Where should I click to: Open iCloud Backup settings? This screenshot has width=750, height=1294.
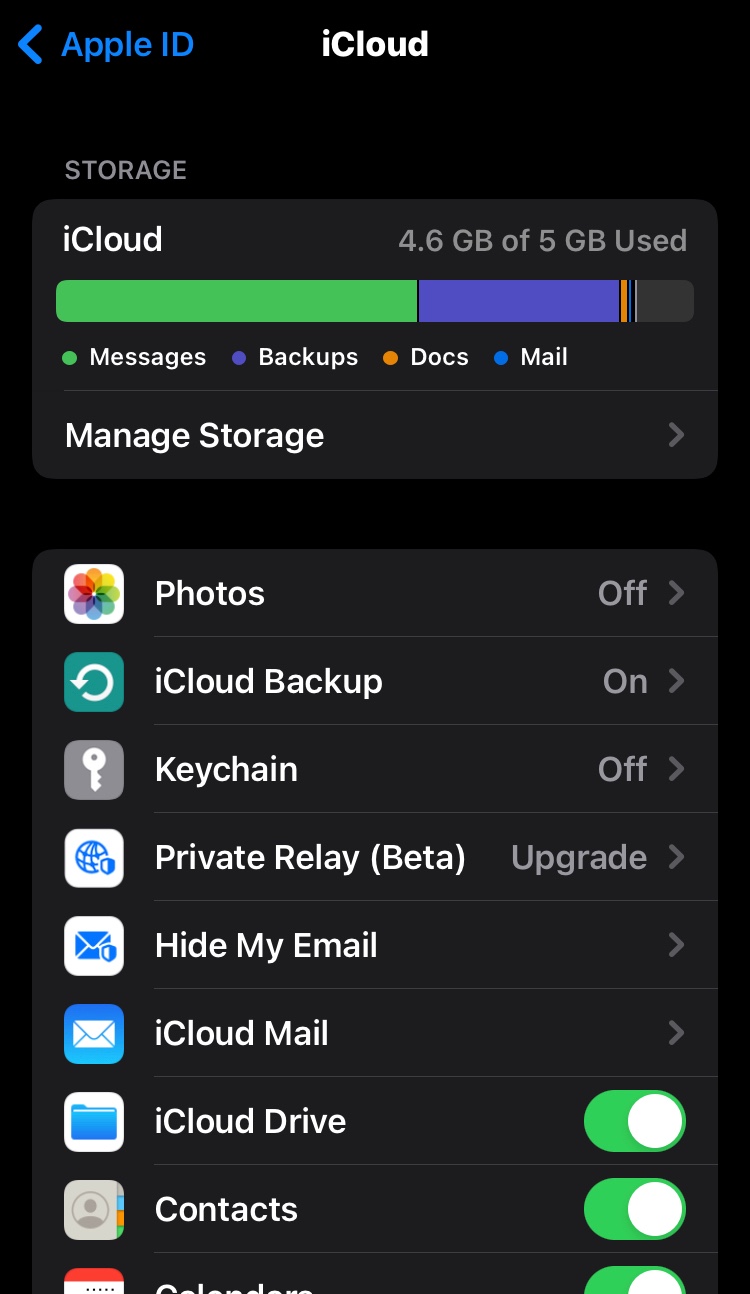click(x=374, y=681)
